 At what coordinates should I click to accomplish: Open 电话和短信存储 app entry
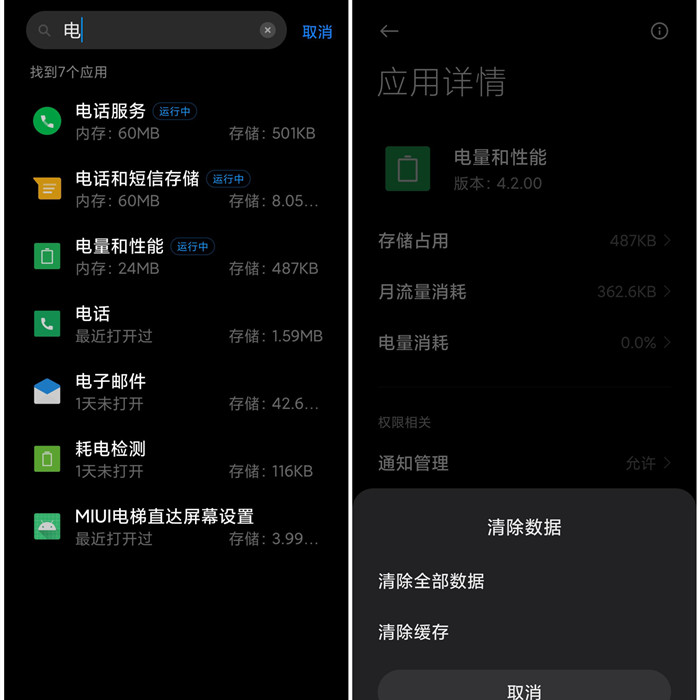coord(175,189)
